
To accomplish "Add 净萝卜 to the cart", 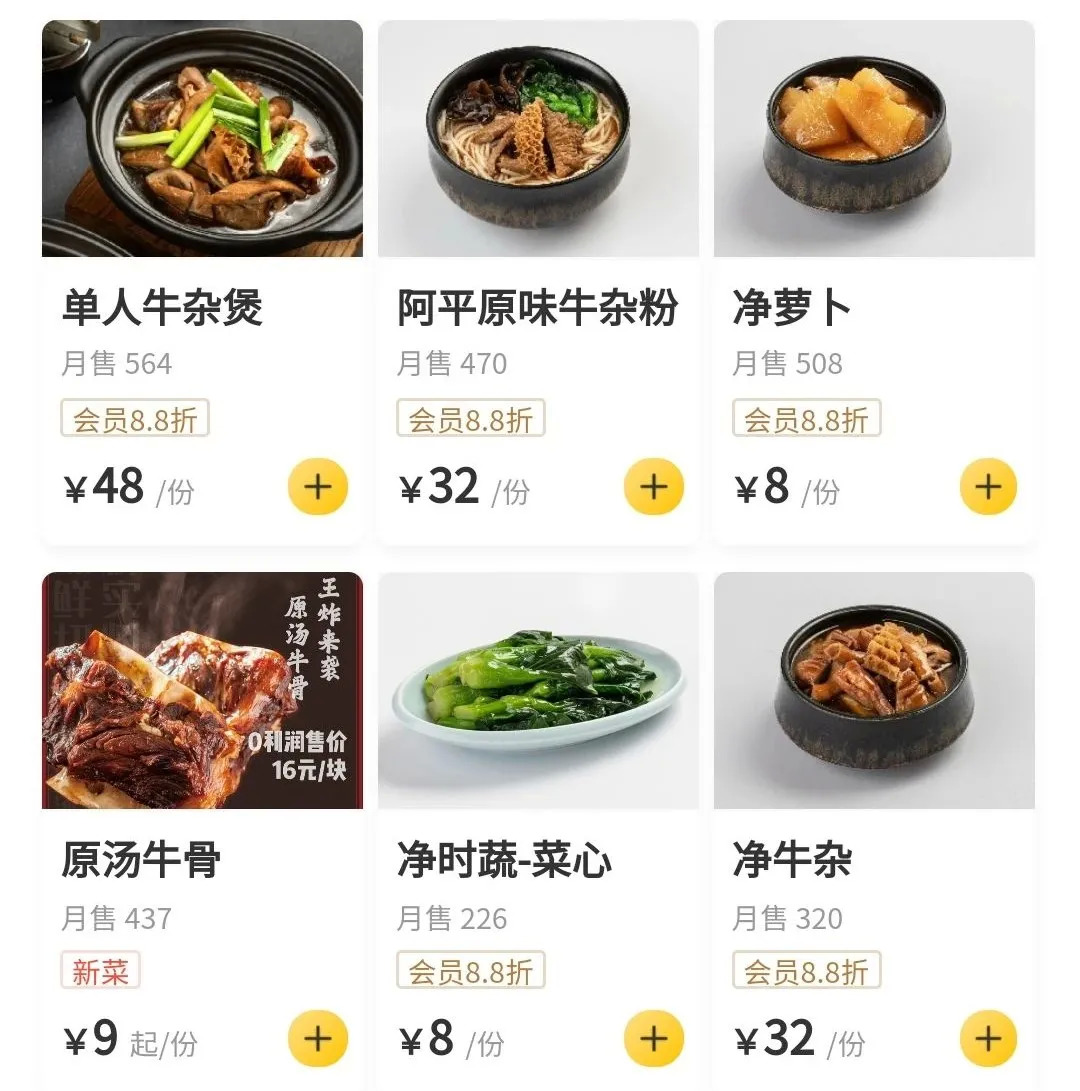I will pos(988,487).
